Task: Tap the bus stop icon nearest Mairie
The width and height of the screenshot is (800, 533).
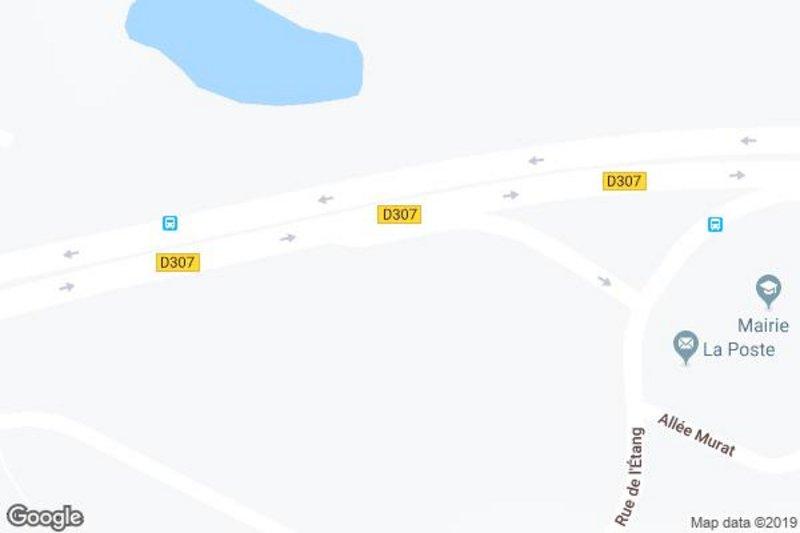Action: pos(715,224)
